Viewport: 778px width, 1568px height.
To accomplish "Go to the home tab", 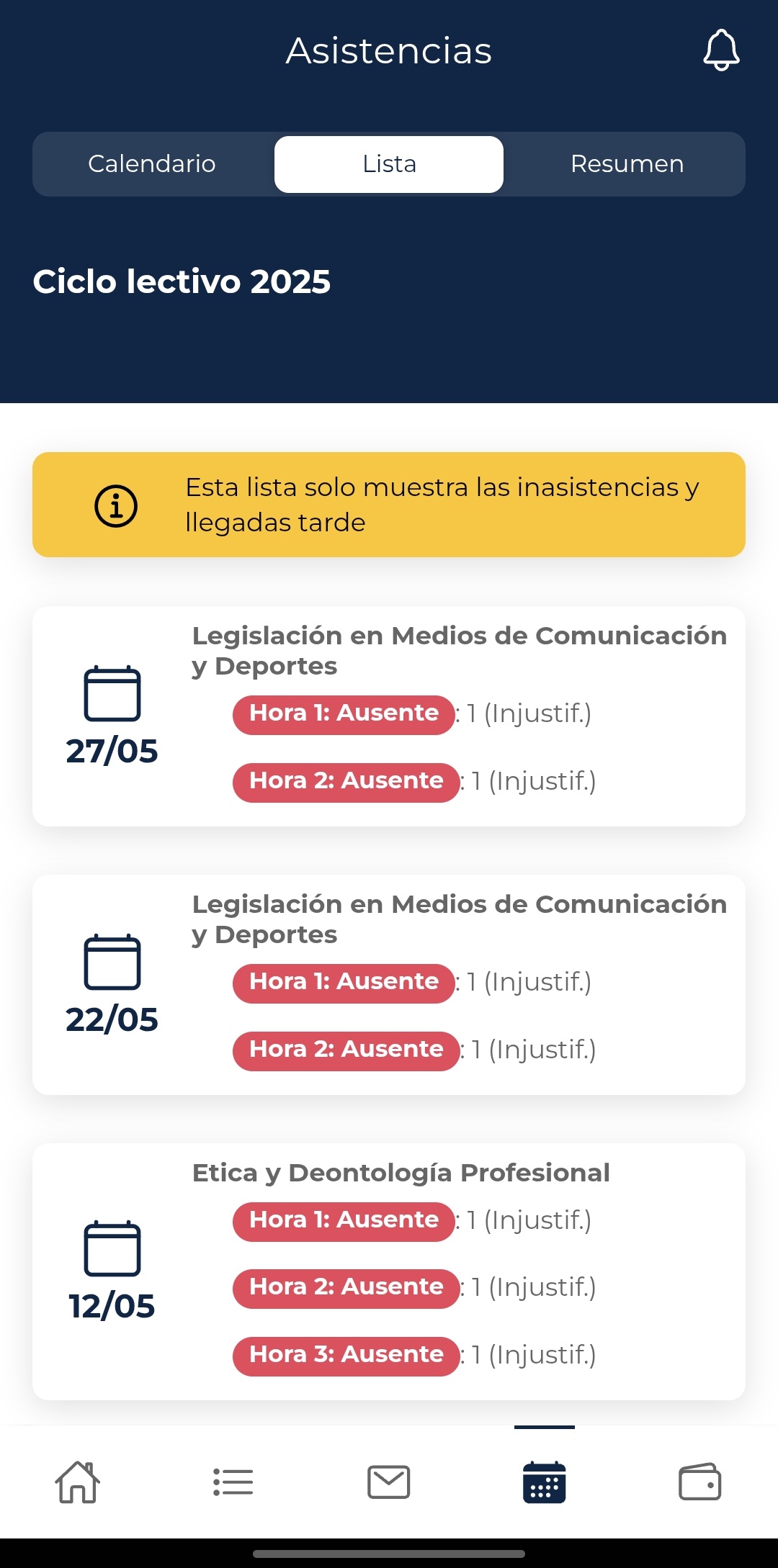I will coord(78,1482).
